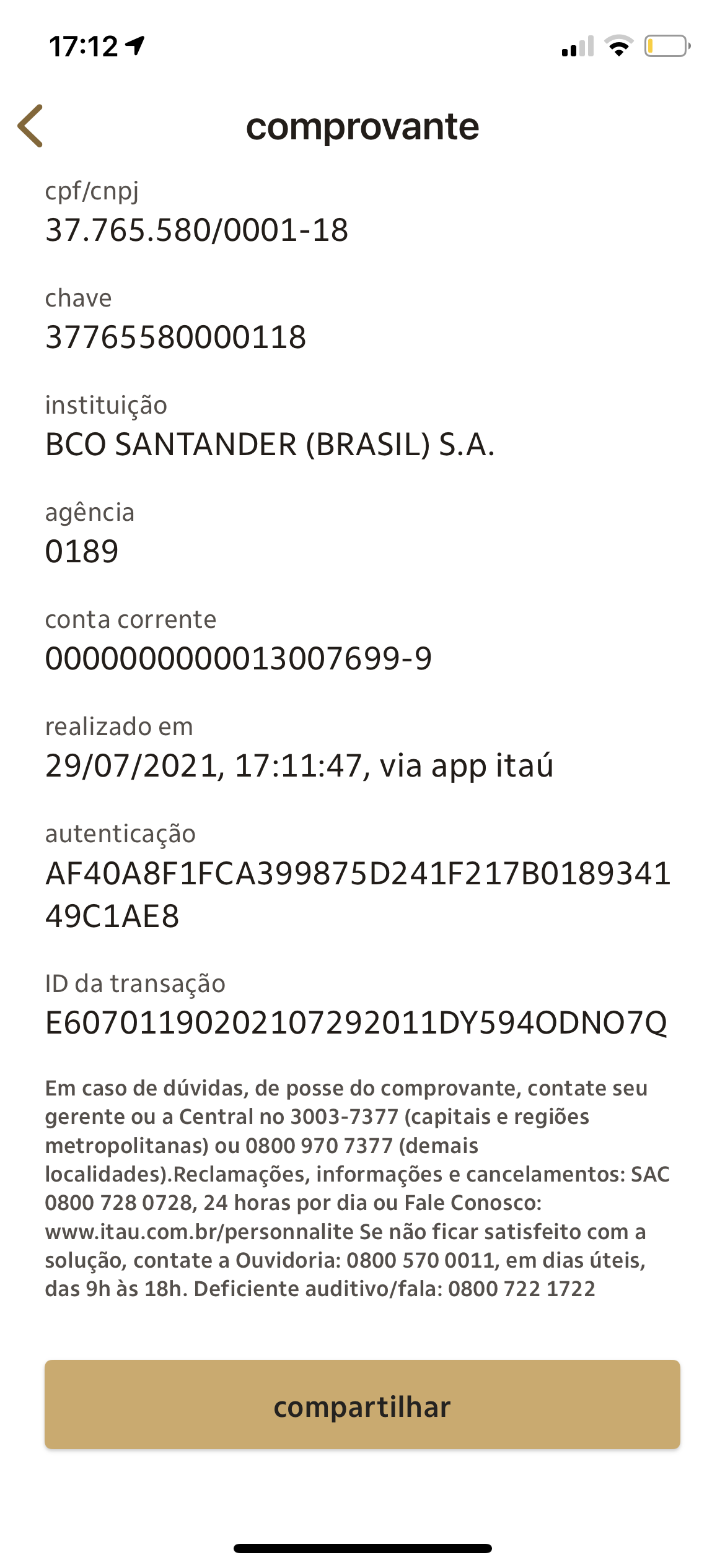Go back from the comprovante screen
The image size is (725, 1568).
pyautogui.click(x=31, y=126)
